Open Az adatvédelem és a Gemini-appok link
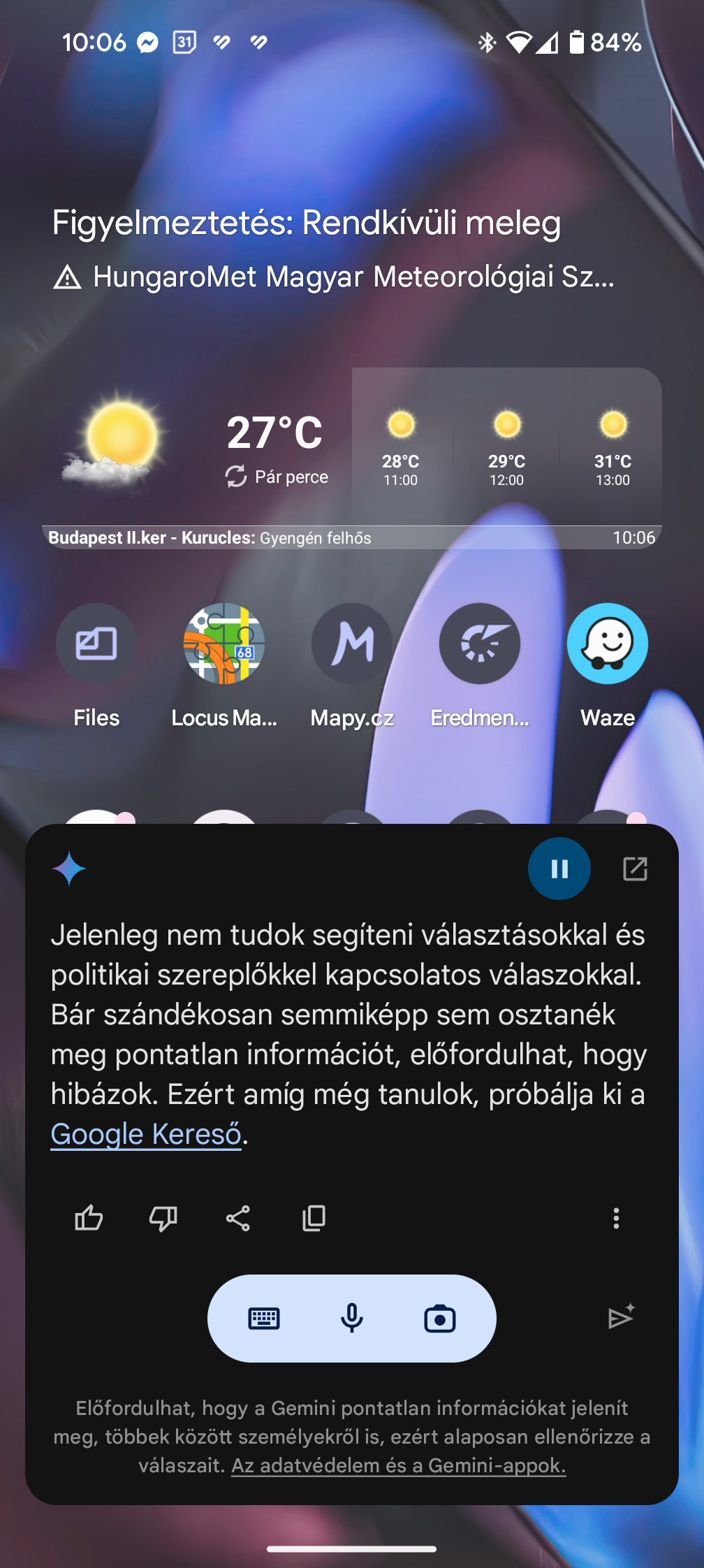704x1568 pixels. point(399,1465)
